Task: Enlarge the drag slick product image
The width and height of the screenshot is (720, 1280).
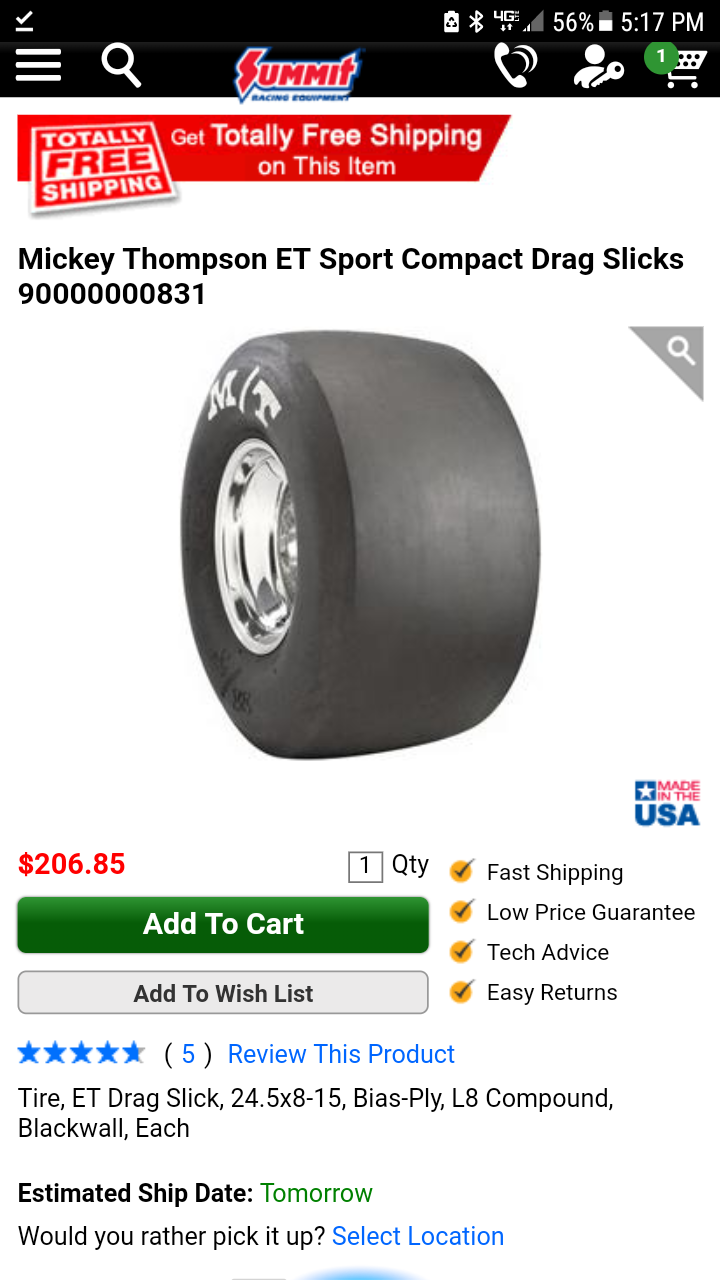Action: pos(360,545)
